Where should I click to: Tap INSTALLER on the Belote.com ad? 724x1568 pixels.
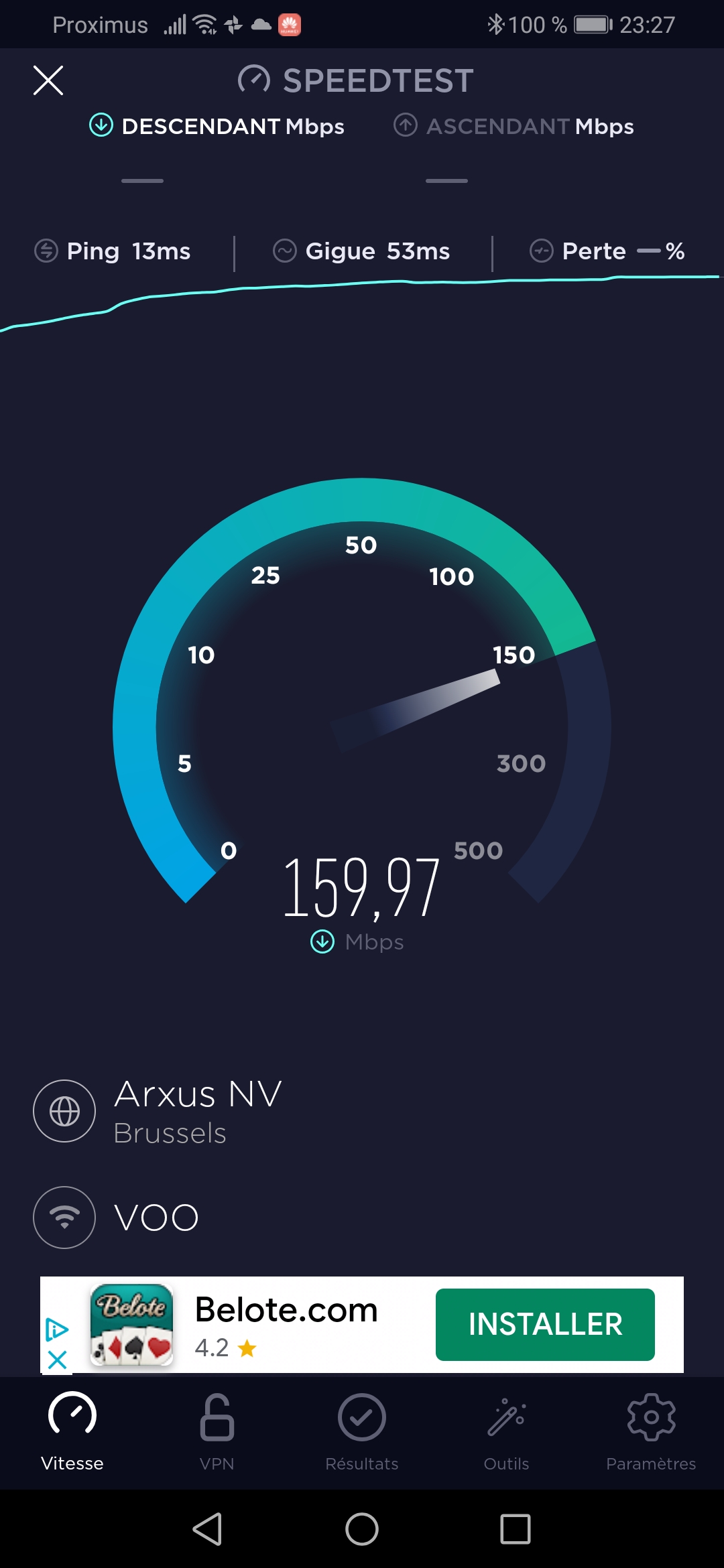[x=544, y=1324]
